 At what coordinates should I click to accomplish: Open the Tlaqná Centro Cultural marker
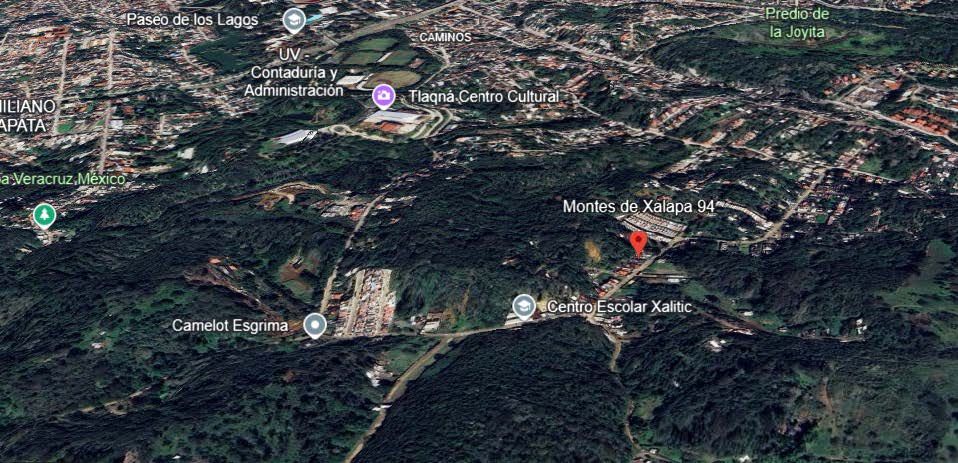click(384, 96)
